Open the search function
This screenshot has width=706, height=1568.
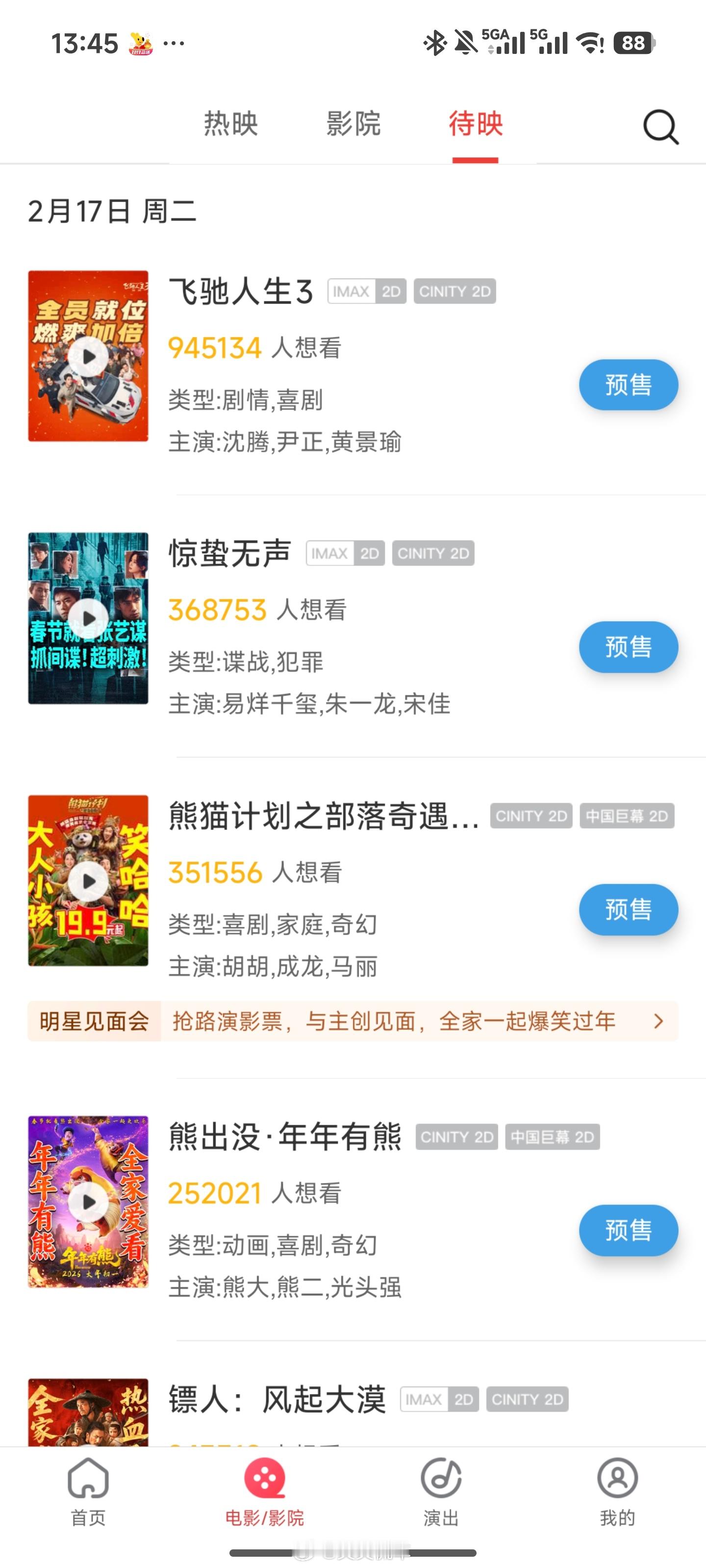click(661, 126)
